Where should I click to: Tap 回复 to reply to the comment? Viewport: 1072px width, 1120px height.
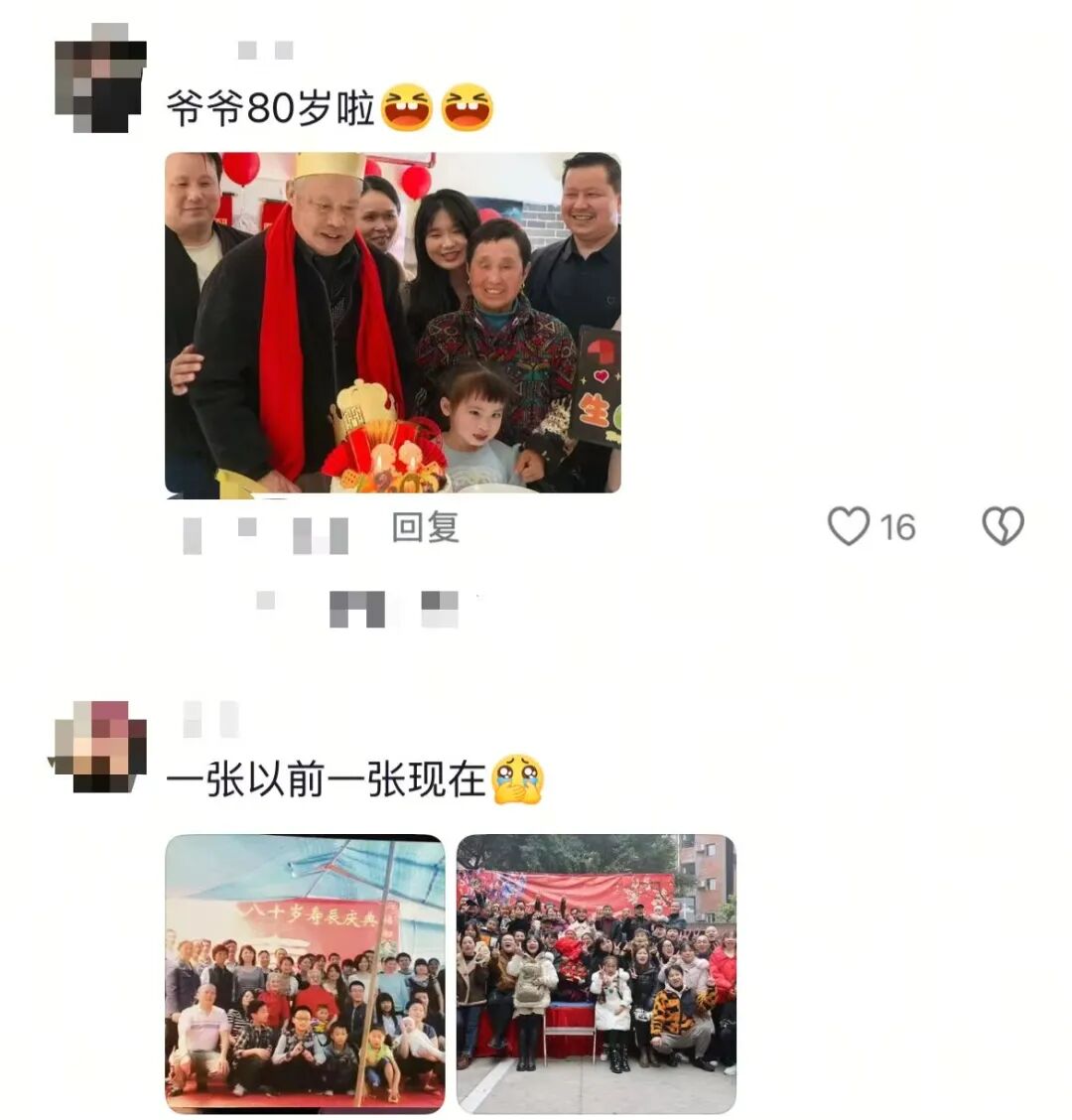(x=425, y=527)
